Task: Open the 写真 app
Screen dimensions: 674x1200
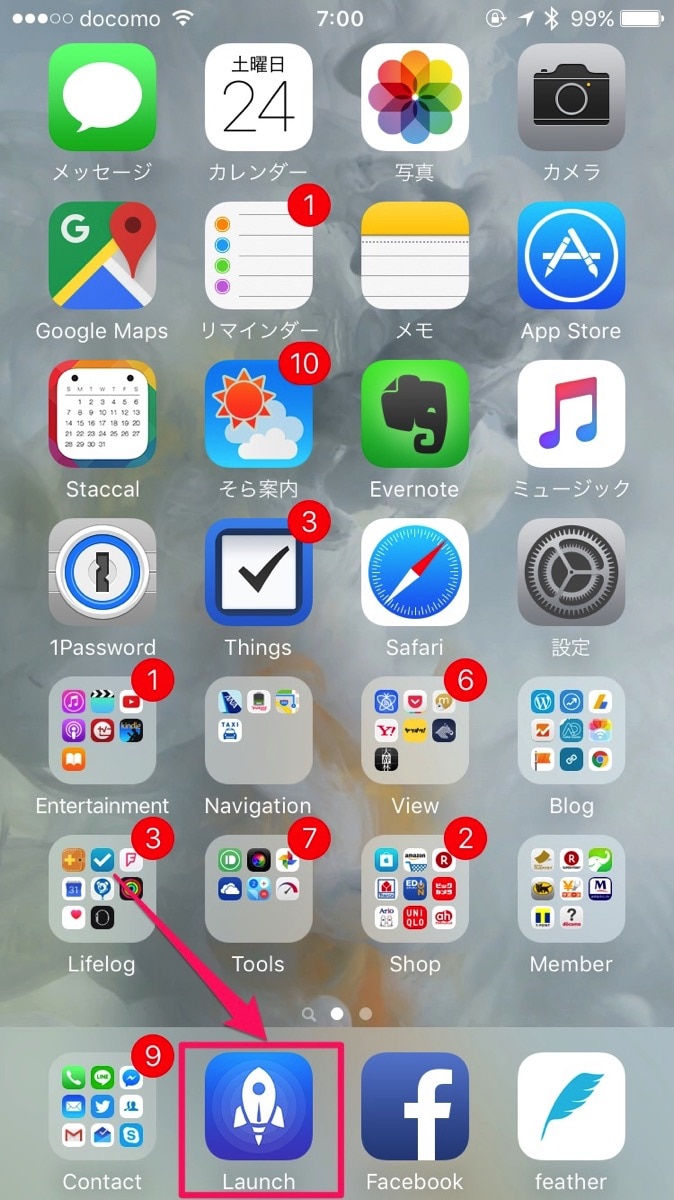Action: (414, 97)
